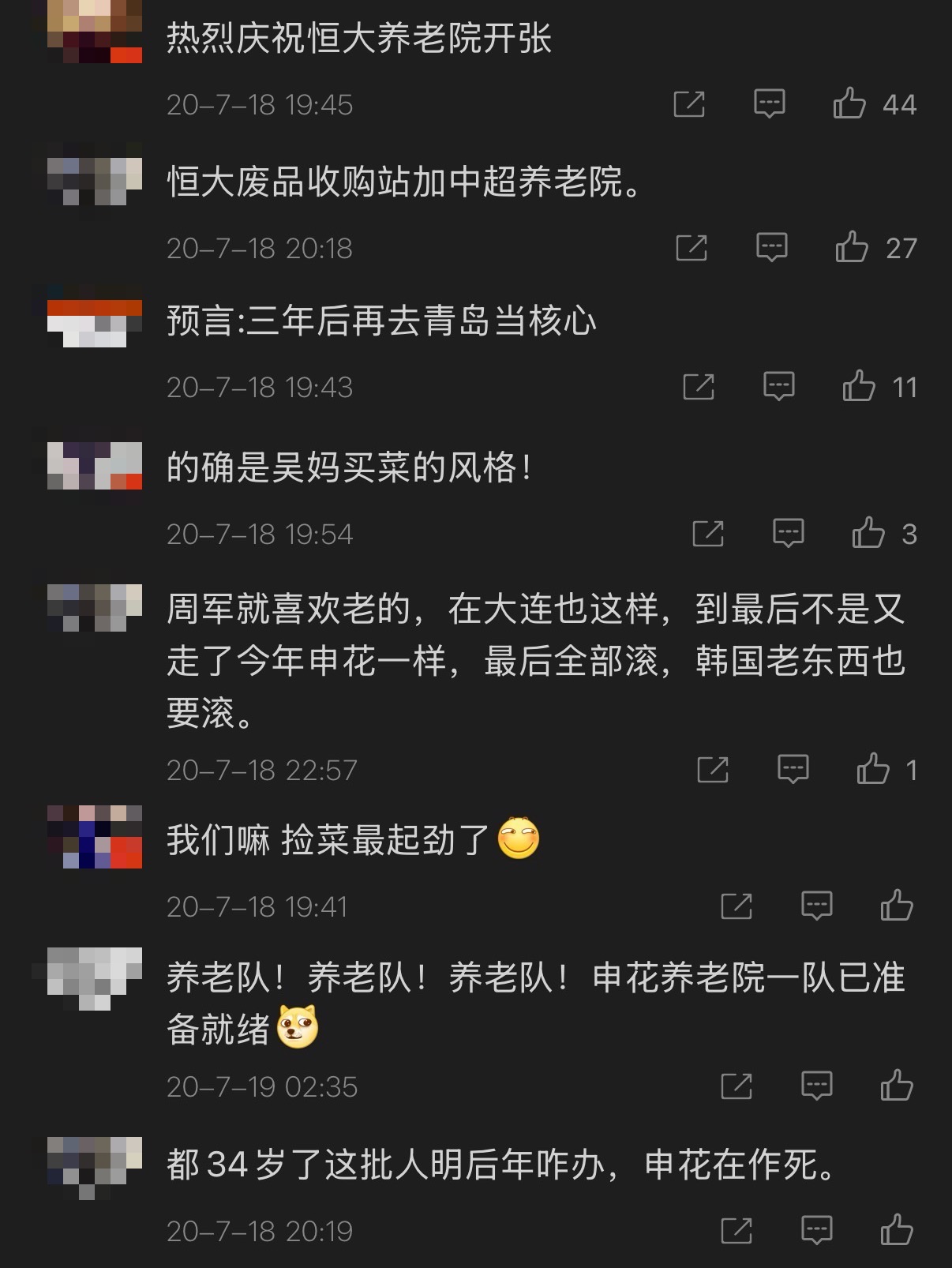This screenshot has width=952, height=1268.
Task: Share the comment 热烈庆祝恒大养老院开张
Action: coord(688,103)
